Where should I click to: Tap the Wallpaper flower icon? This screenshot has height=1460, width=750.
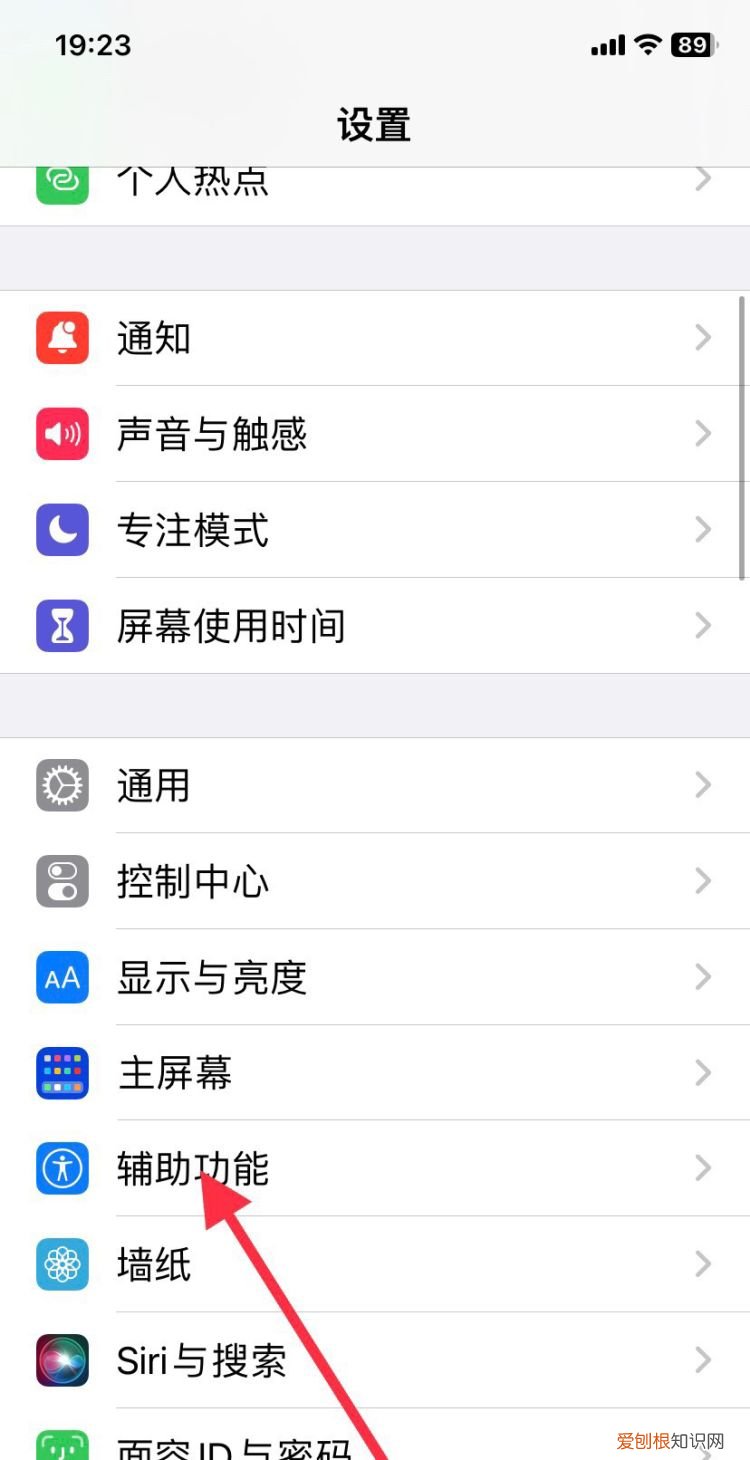62,1265
